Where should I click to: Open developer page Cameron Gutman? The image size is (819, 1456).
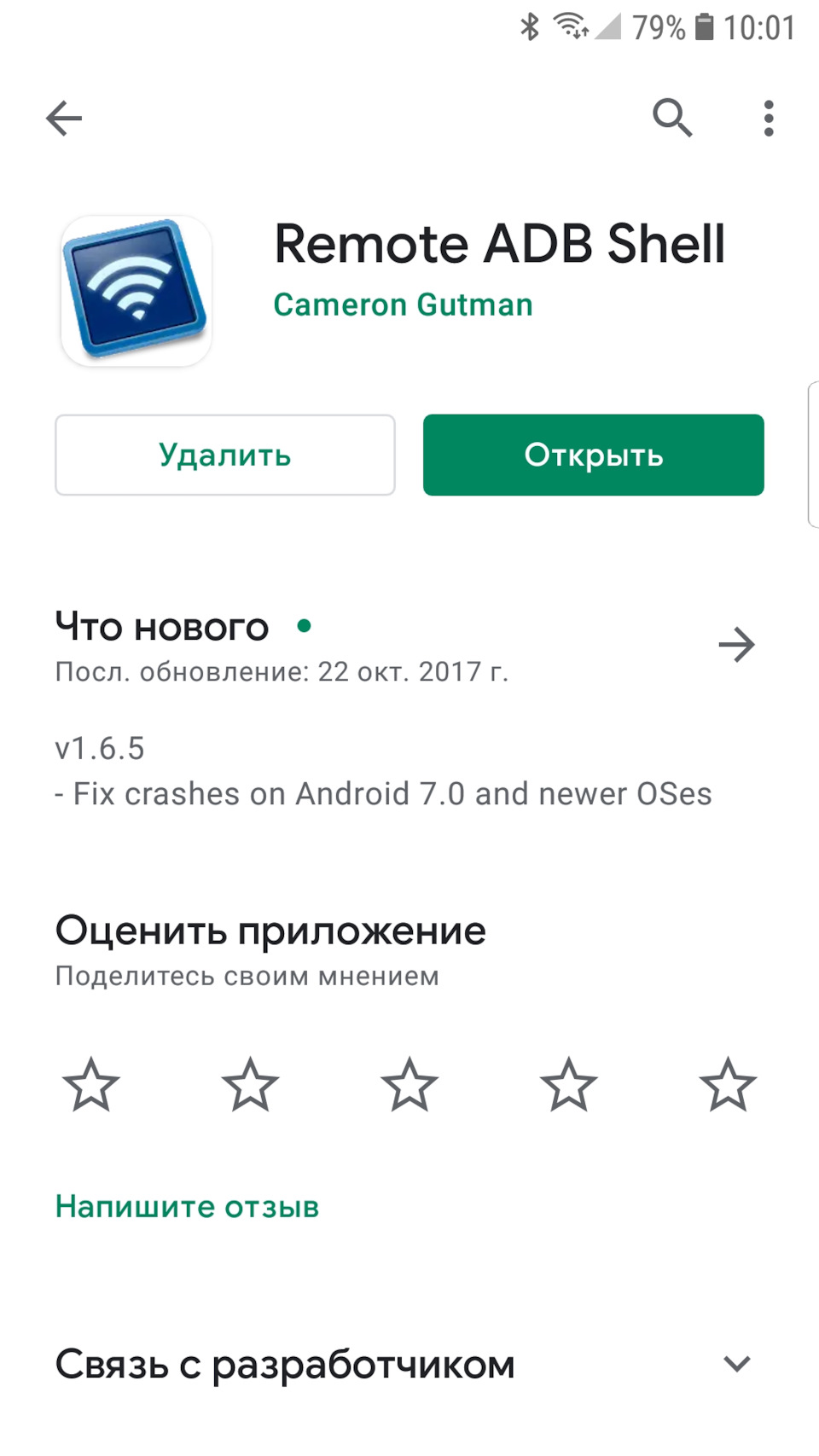coord(403,305)
